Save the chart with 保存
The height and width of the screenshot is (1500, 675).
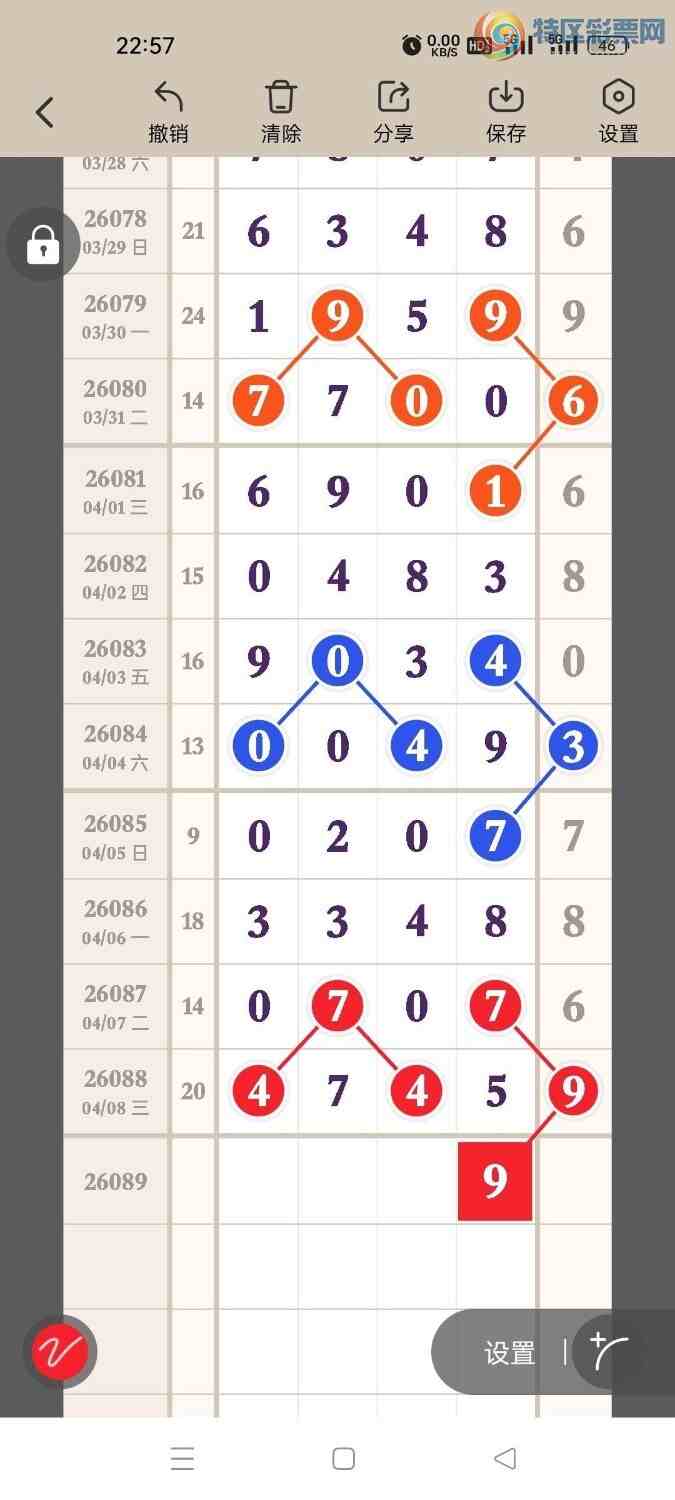click(506, 112)
